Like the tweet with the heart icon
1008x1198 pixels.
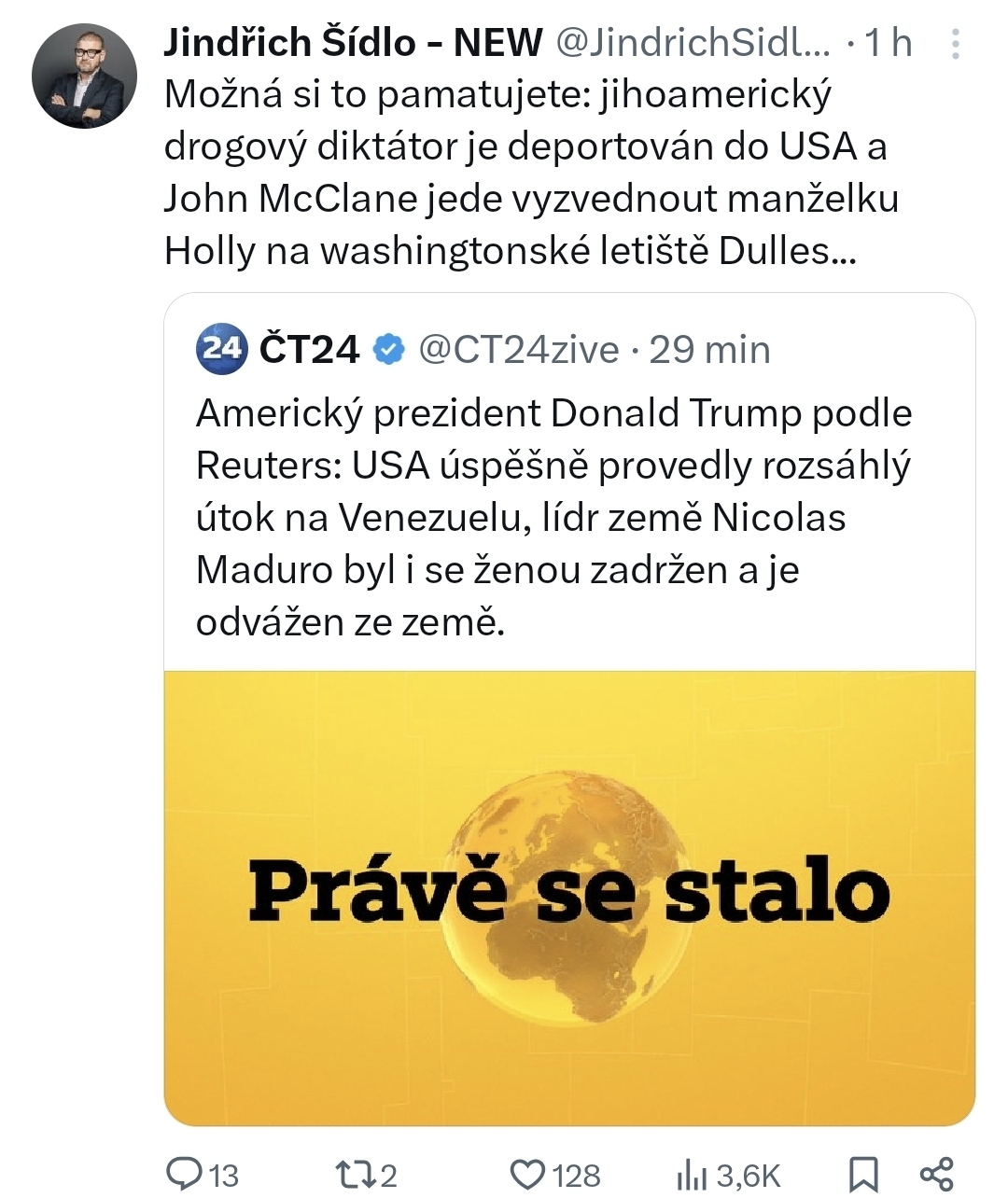[528, 1173]
